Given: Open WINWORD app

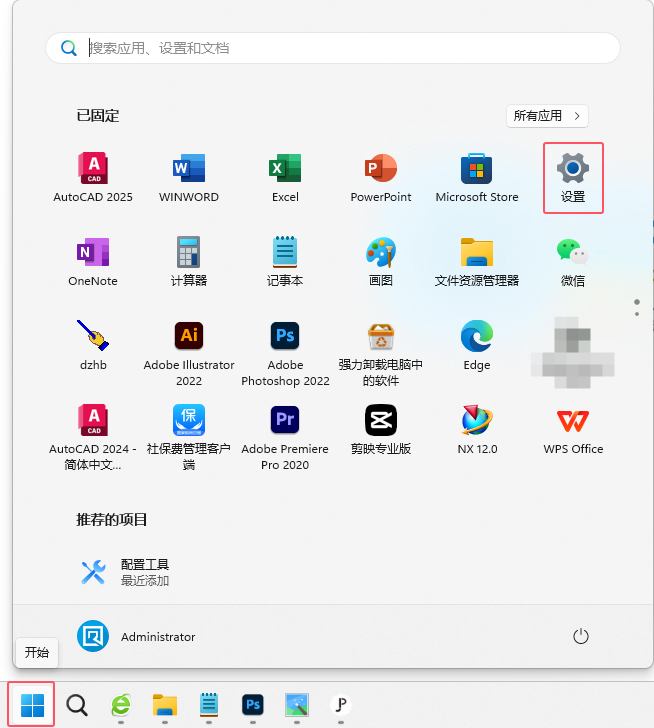Looking at the screenshot, I should pos(189,178).
